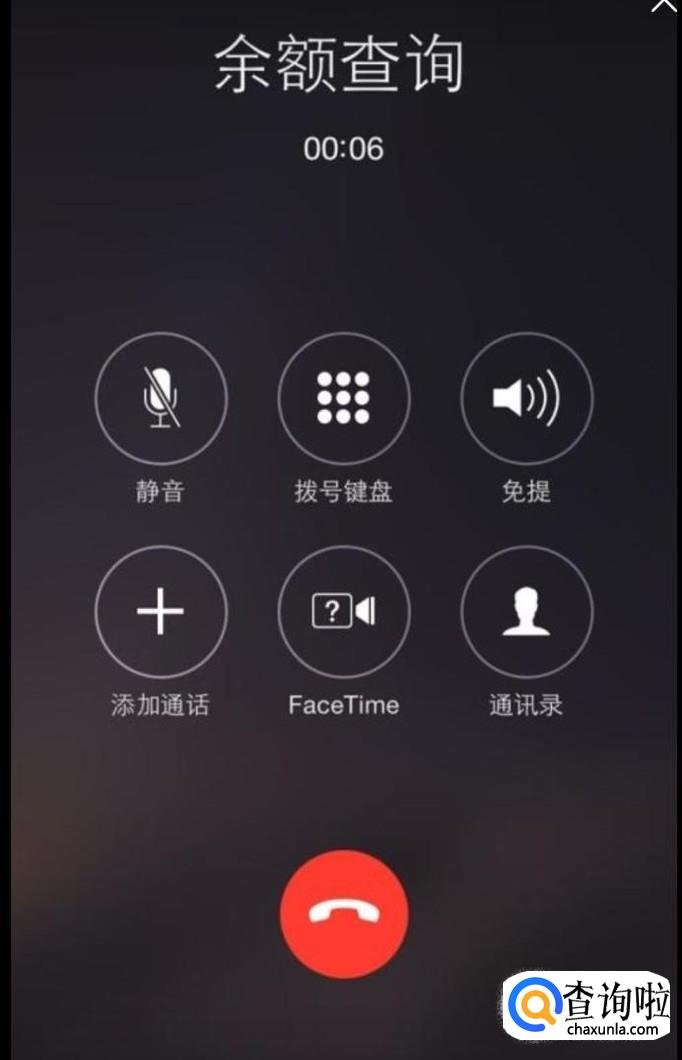Open the 拨号键盘 dial pad
Screen dimensions: 682x1060
343,398
